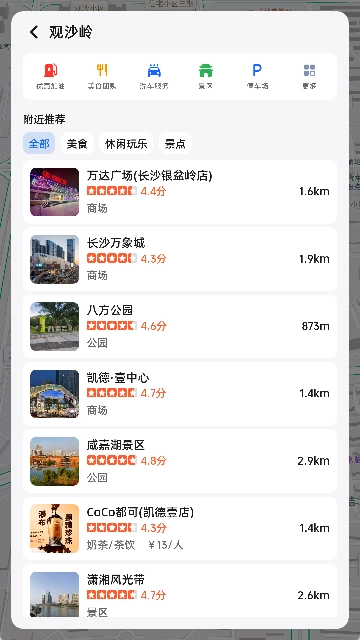360x640 pixels.
Task: Open the 八方公园 result
Action: tap(180, 327)
